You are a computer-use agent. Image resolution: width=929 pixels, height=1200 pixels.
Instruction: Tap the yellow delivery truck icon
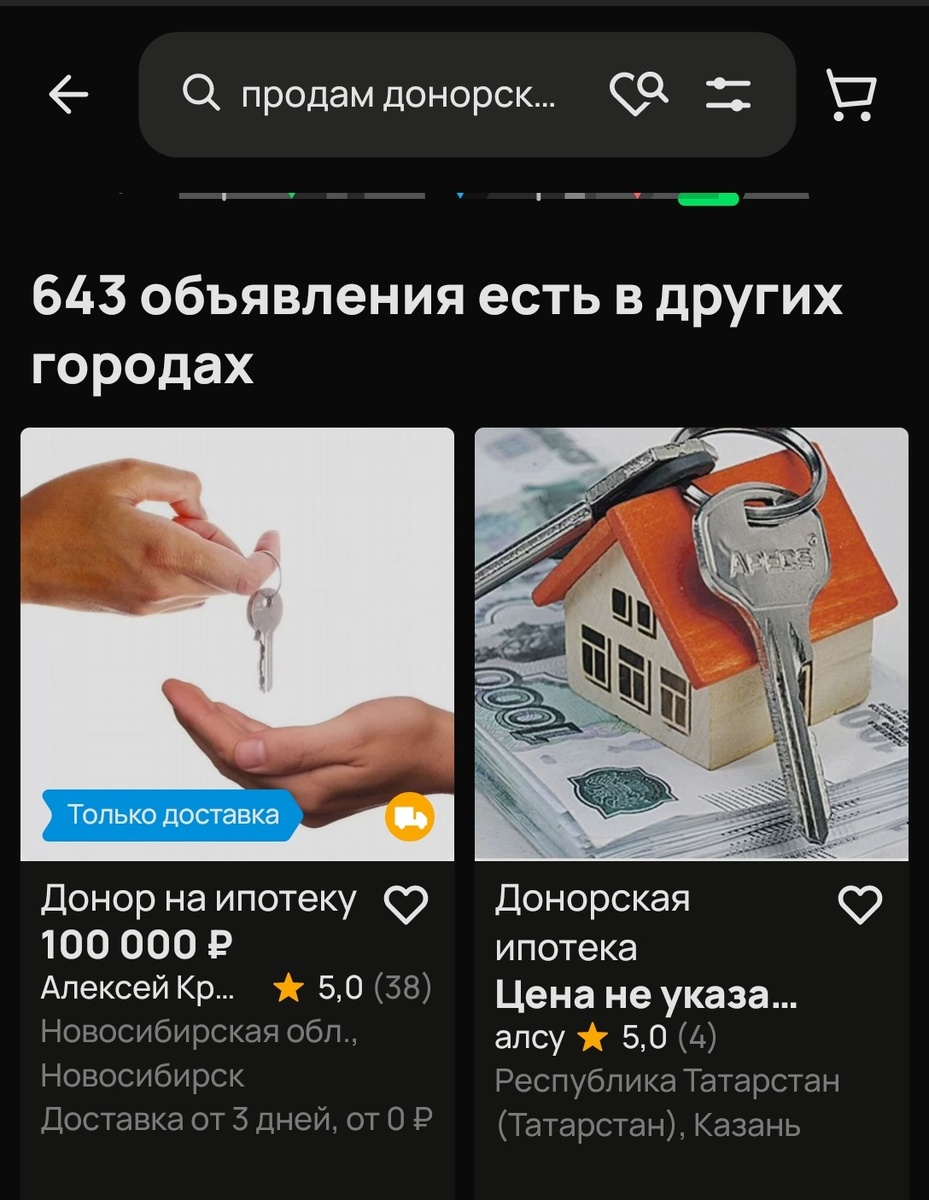[x=407, y=815]
